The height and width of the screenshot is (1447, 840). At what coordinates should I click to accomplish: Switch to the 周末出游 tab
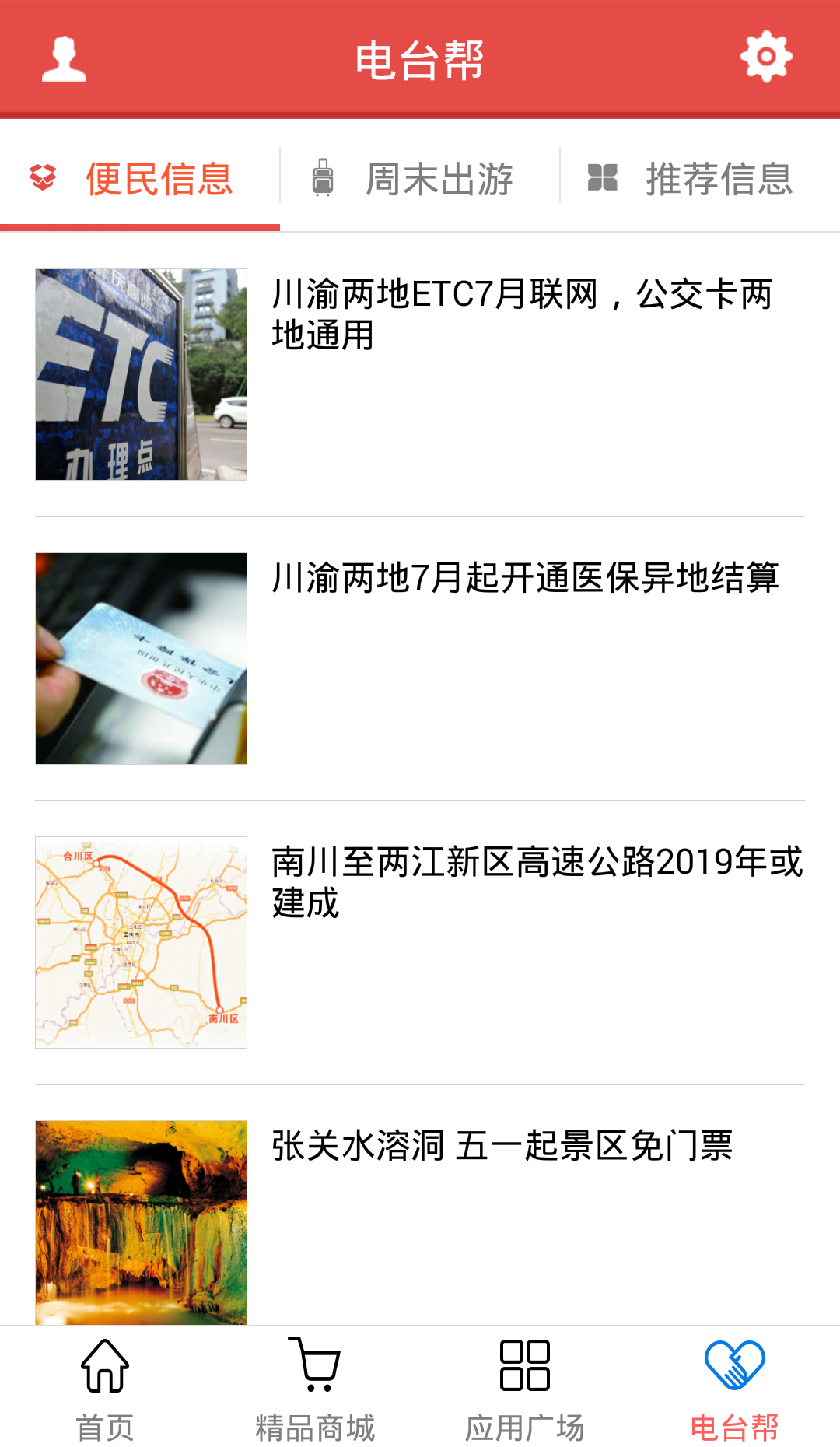(420, 179)
